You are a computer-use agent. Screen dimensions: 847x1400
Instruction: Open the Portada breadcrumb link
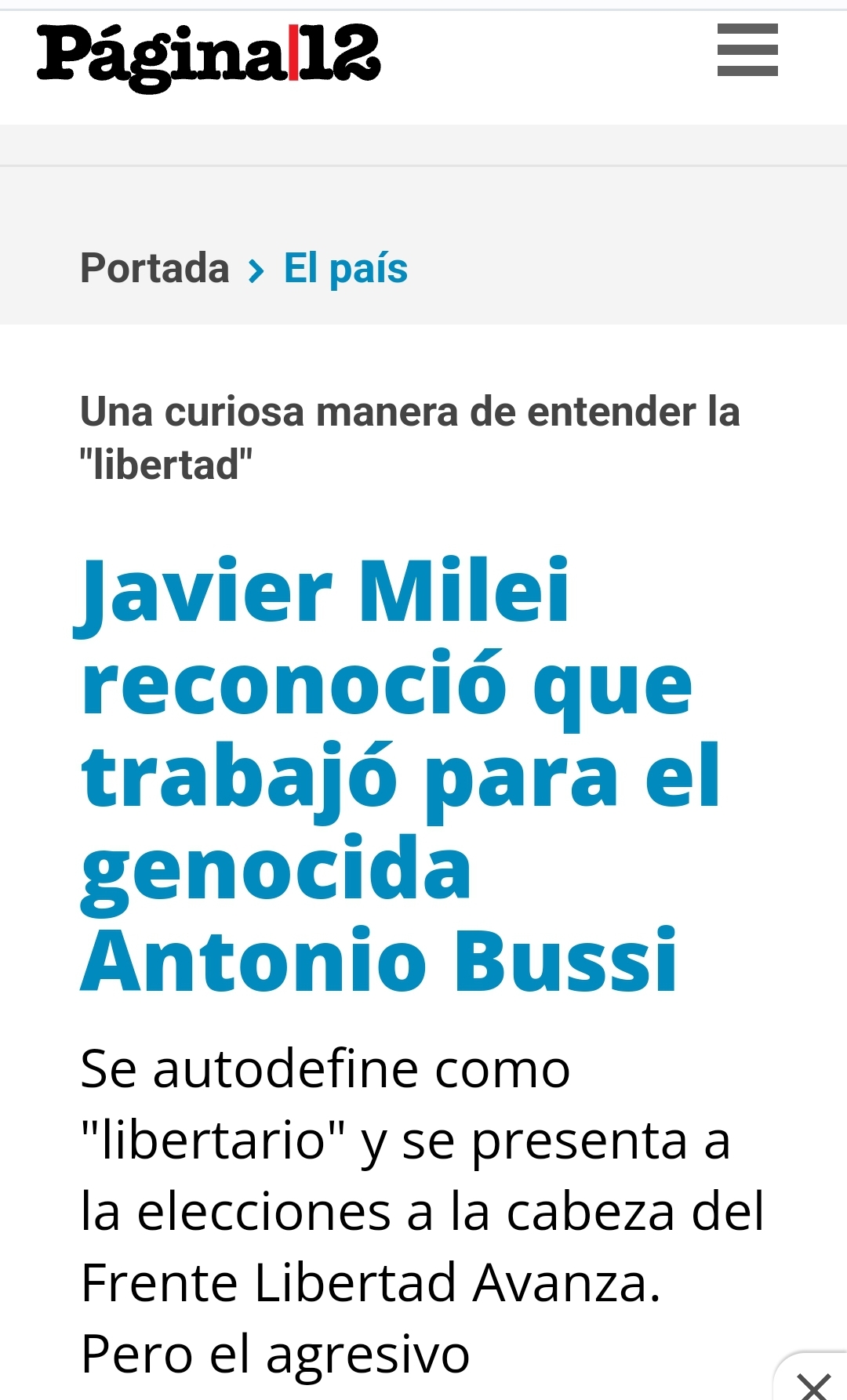coord(154,268)
